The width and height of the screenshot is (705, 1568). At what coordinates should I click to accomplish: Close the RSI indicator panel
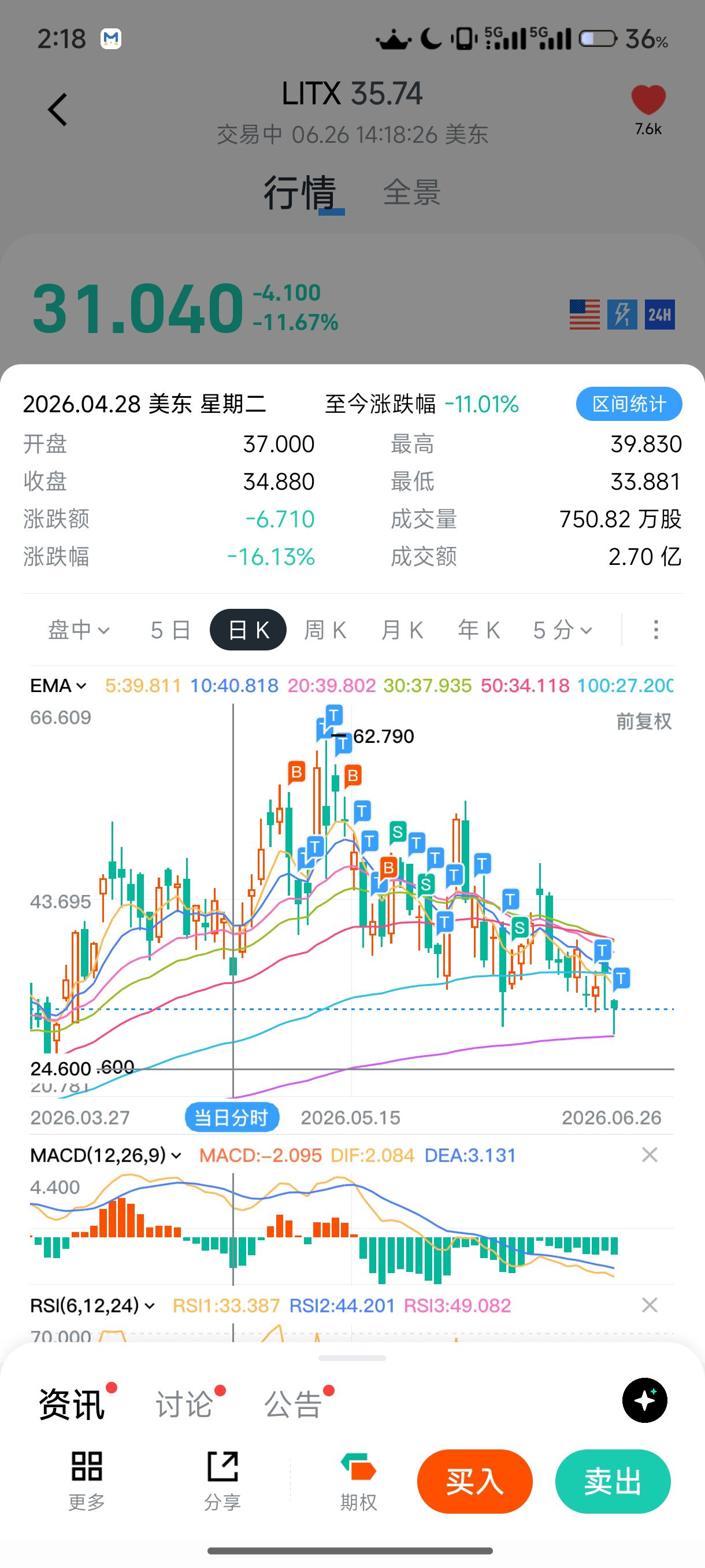pyautogui.click(x=650, y=1305)
